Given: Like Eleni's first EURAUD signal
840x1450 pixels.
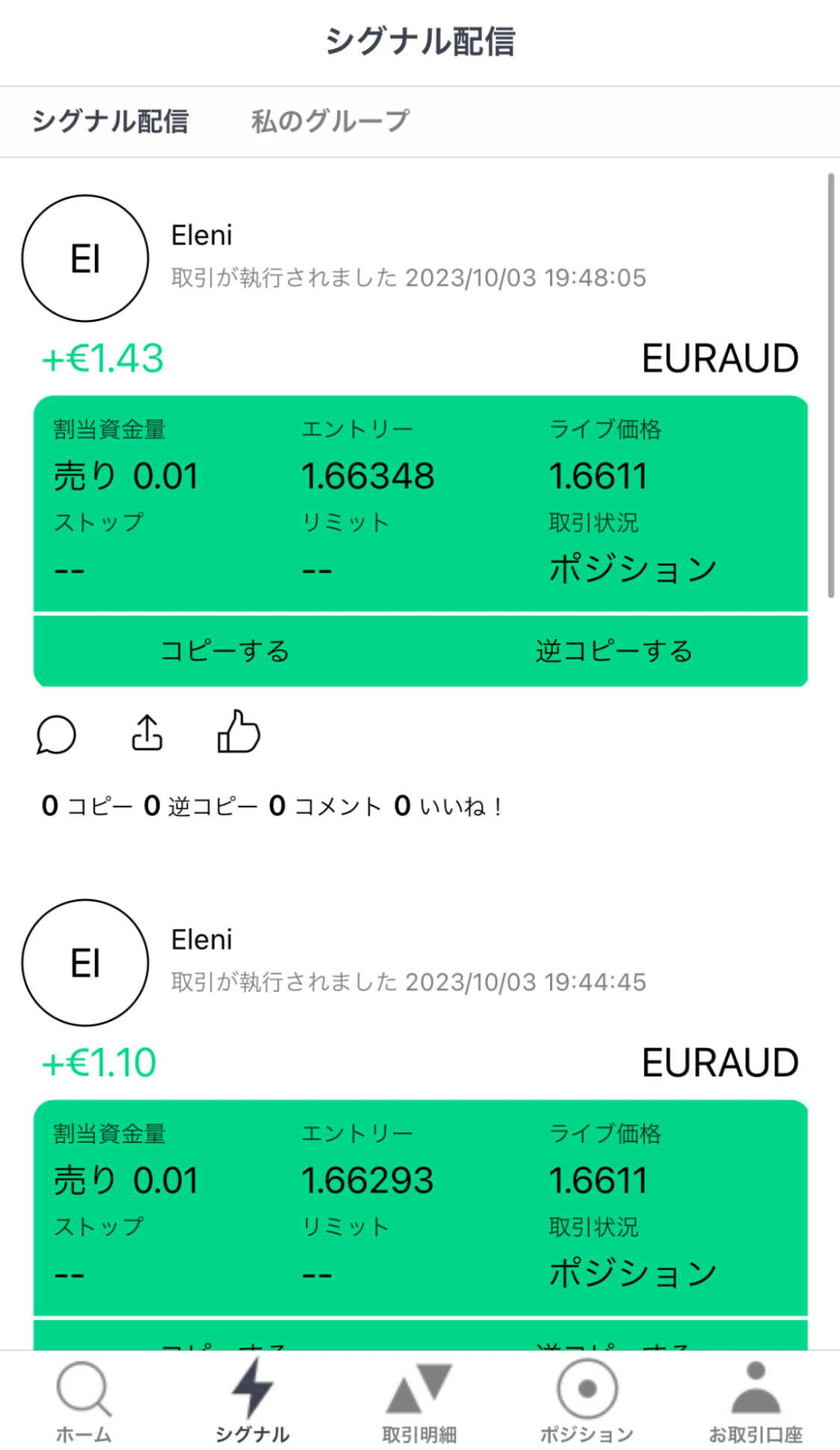Looking at the screenshot, I should tap(238, 733).
